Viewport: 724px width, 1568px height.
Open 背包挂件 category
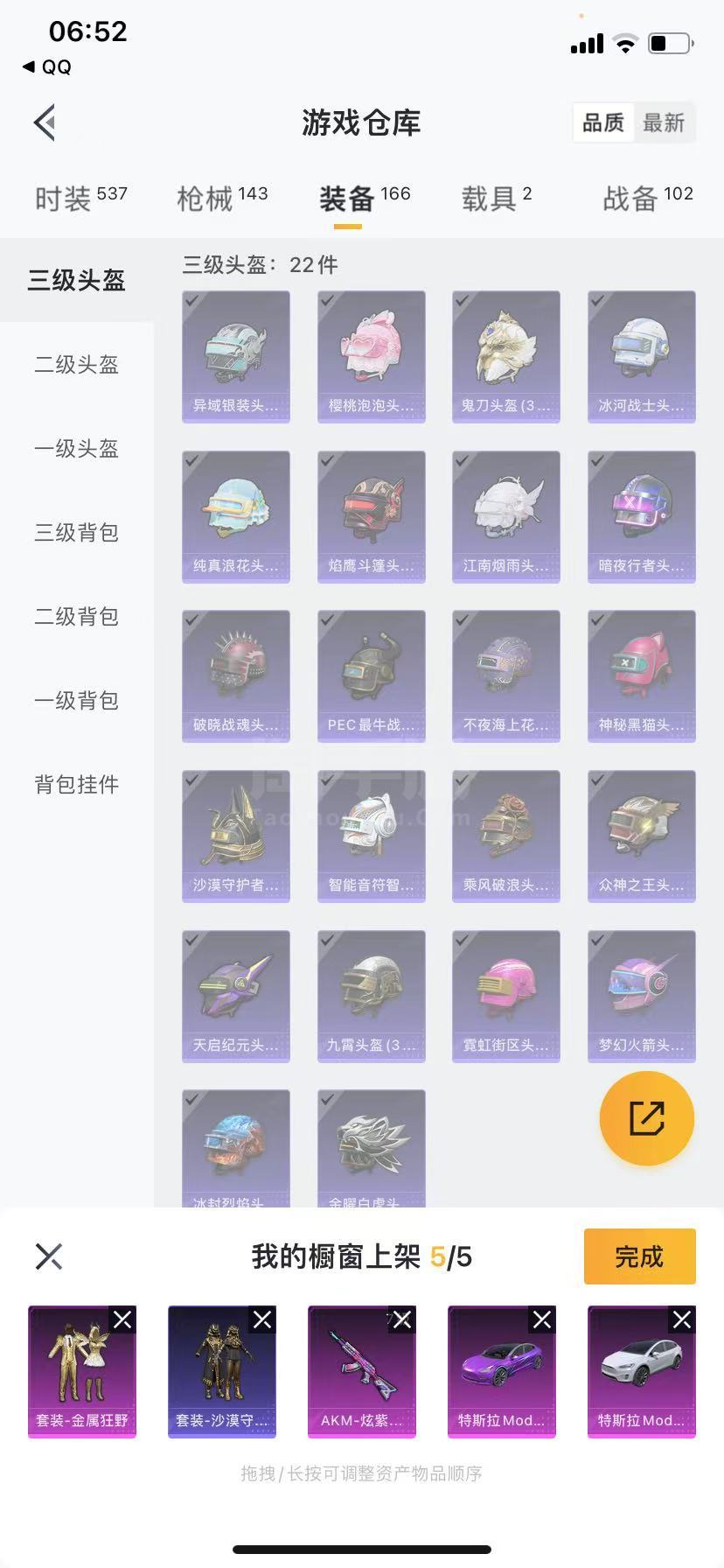click(x=77, y=785)
